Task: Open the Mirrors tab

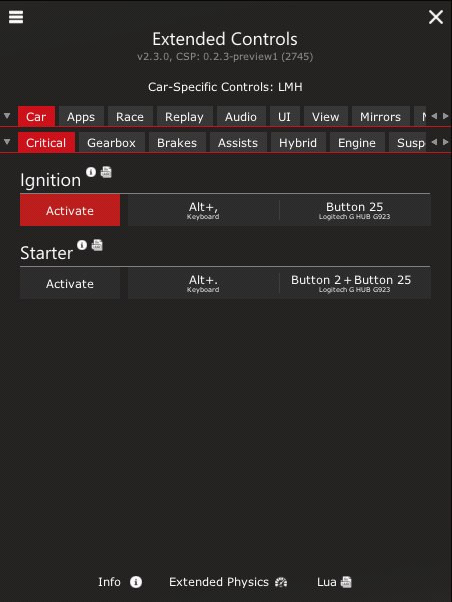Action: coord(380,117)
